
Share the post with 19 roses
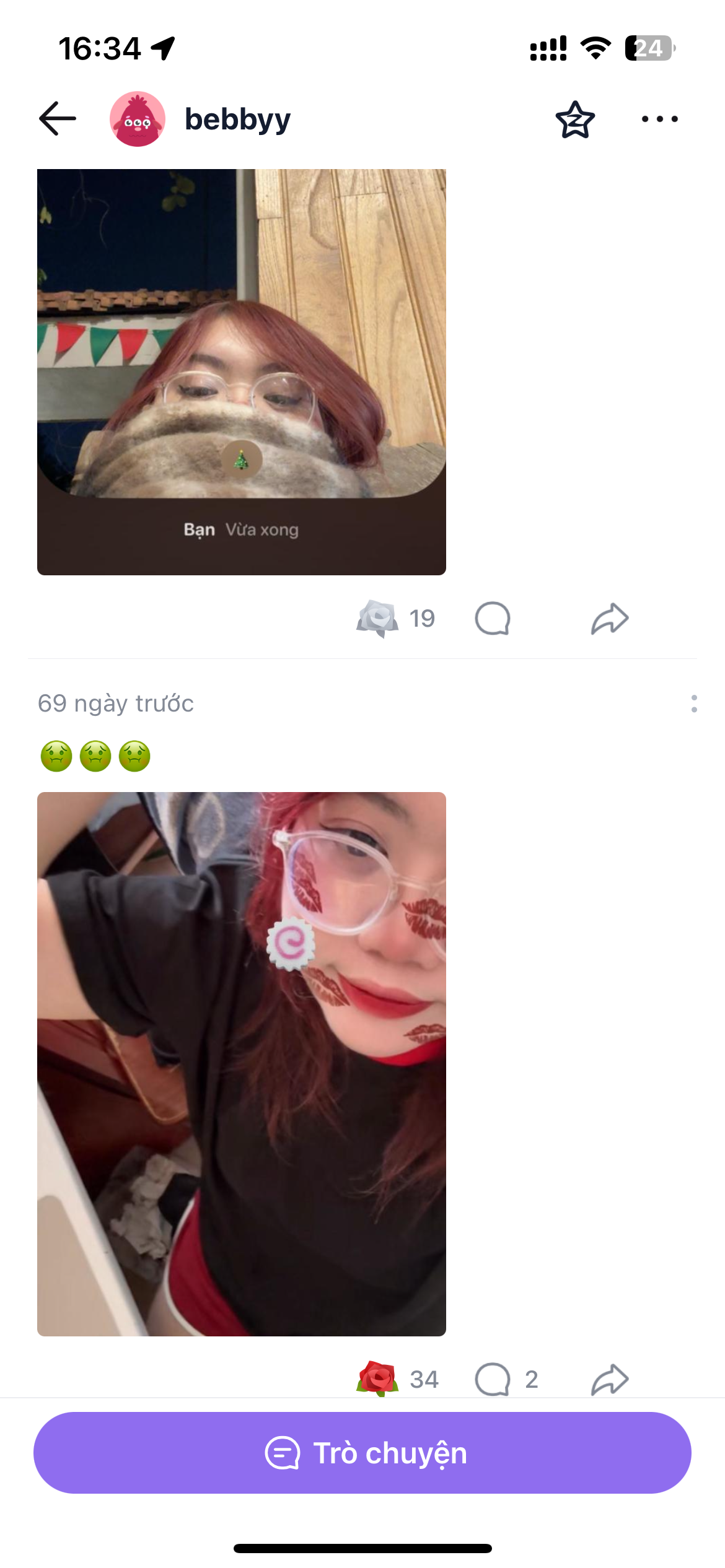pos(610,618)
